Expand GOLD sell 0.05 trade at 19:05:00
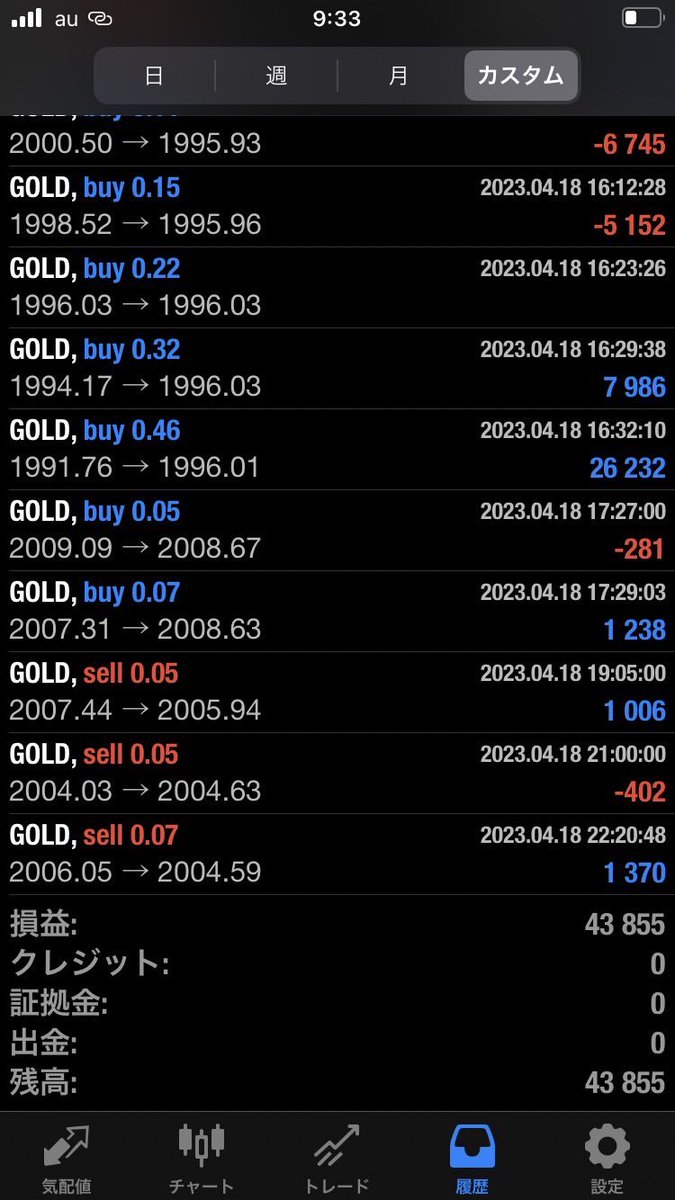 [337, 693]
